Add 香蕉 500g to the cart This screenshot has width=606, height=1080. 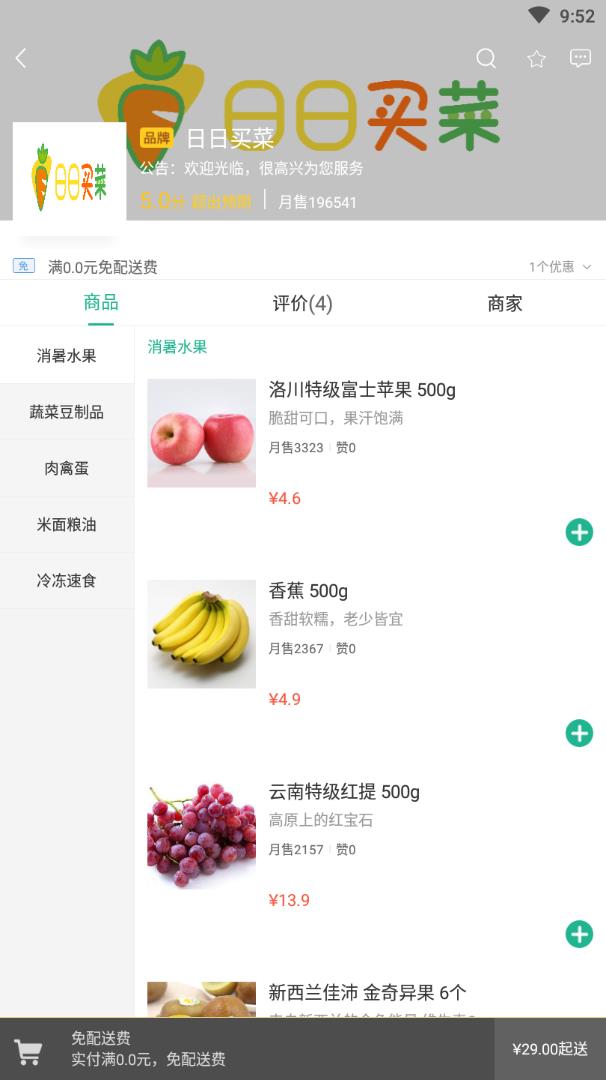(x=579, y=733)
